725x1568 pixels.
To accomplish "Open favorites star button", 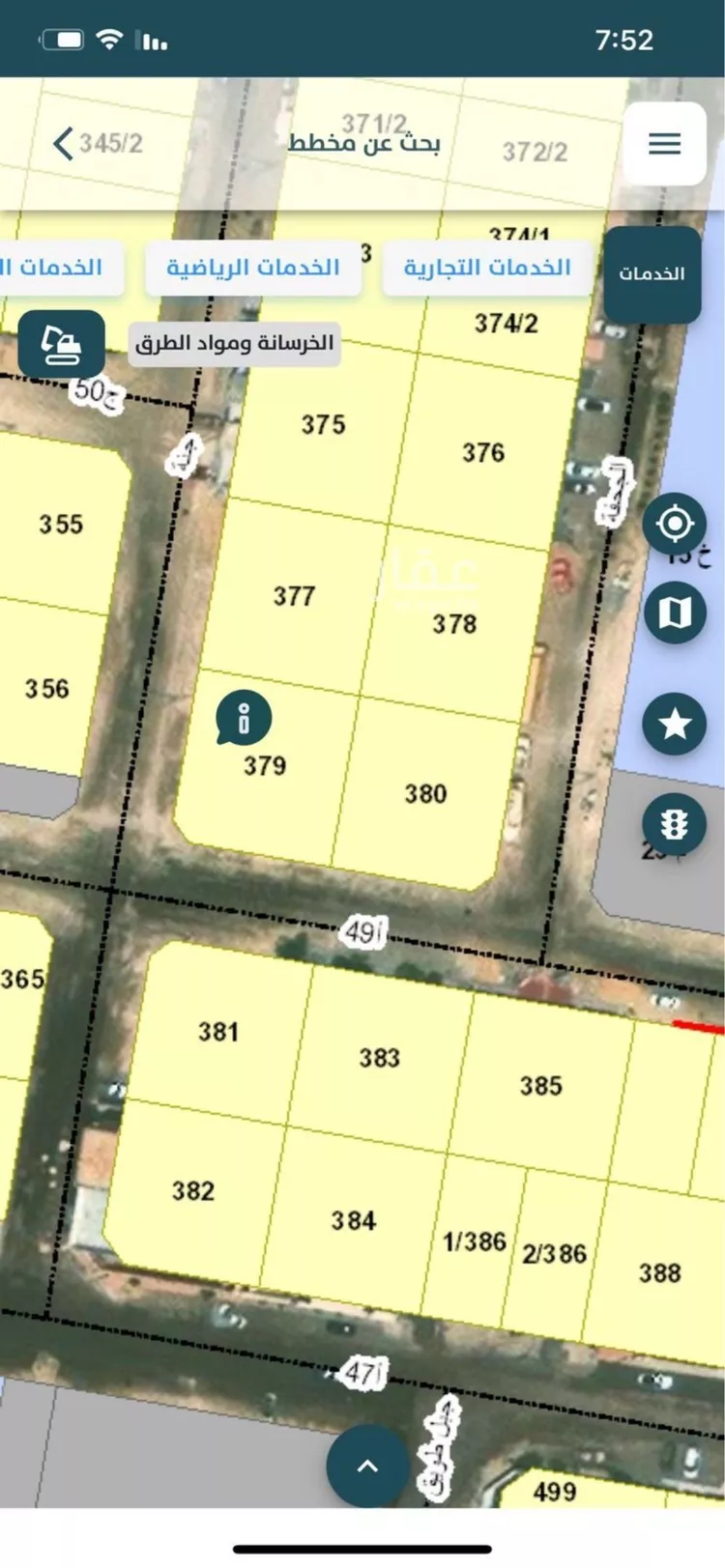I will pyautogui.click(x=674, y=724).
